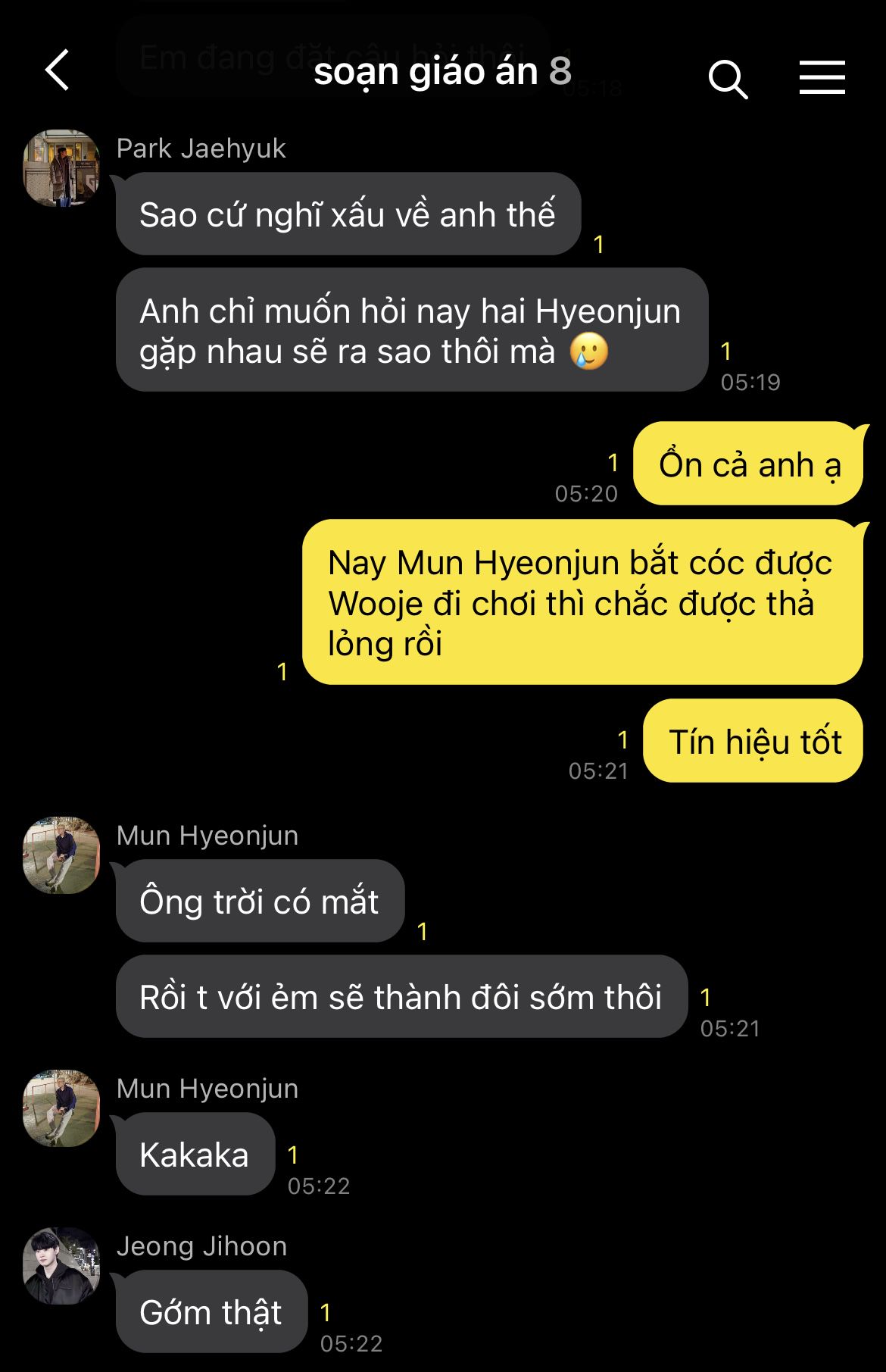The image size is (886, 1372).
Task: Open Mun Hyeonjun's avatar above "Ông trời có mắt"
Action: point(61,855)
